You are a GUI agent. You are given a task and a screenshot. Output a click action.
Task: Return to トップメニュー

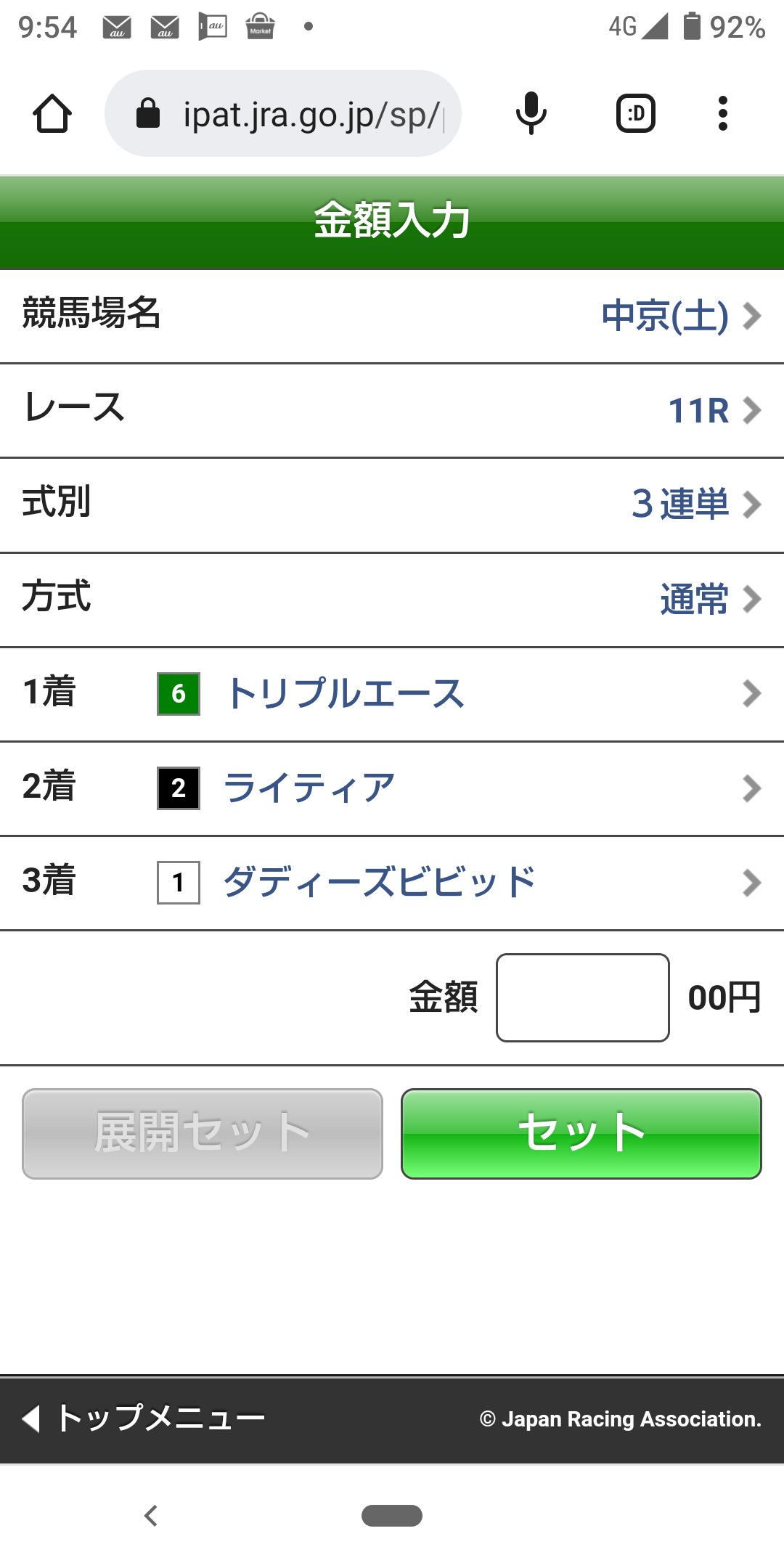[x=145, y=1418]
